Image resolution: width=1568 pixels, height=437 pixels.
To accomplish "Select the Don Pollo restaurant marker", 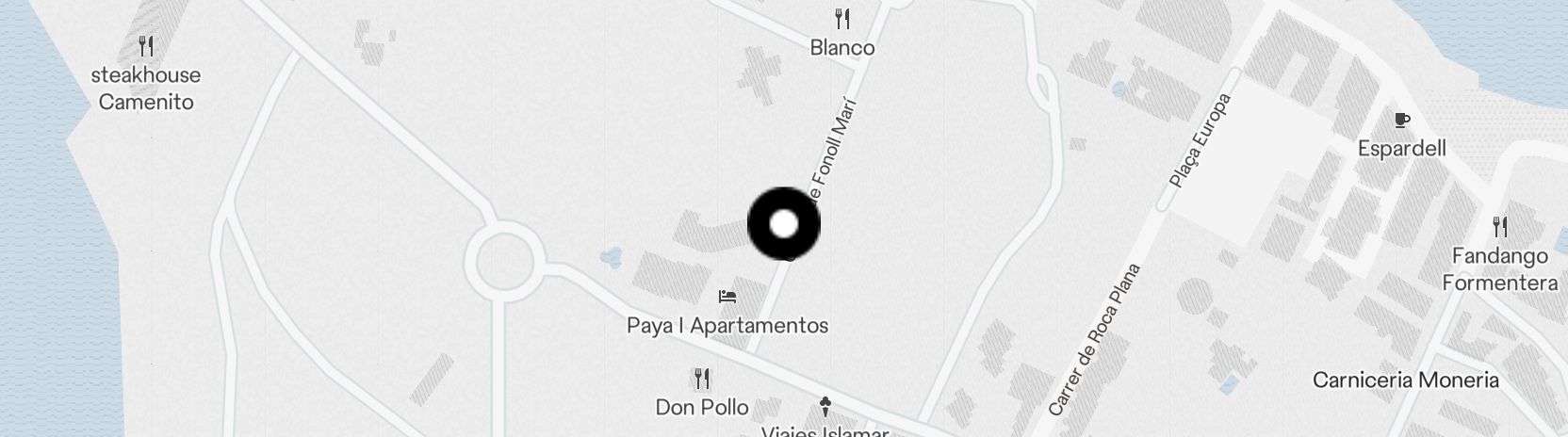I will pyautogui.click(x=702, y=379).
